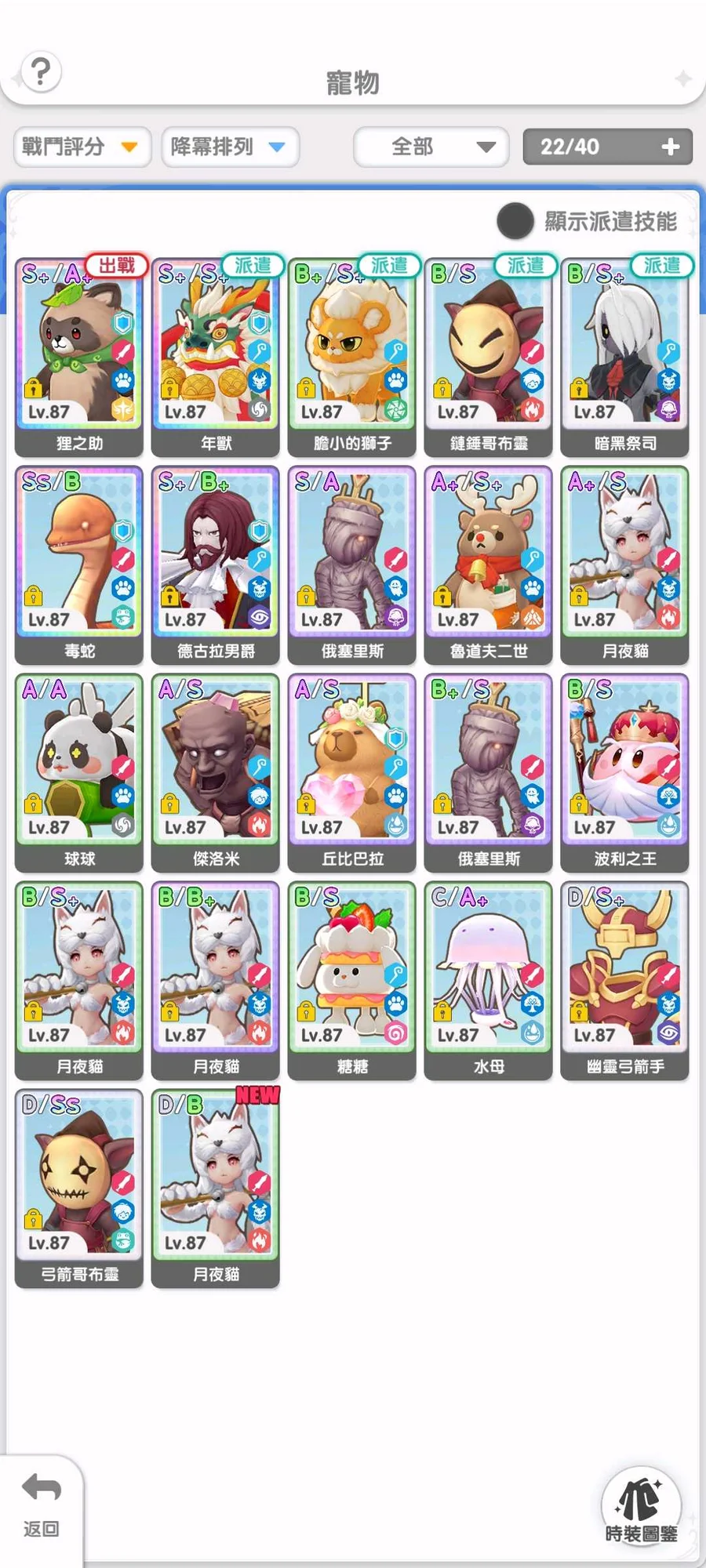This screenshot has width=706, height=1568.
Task: Tap the plus to expand pet slots
Action: [670, 147]
